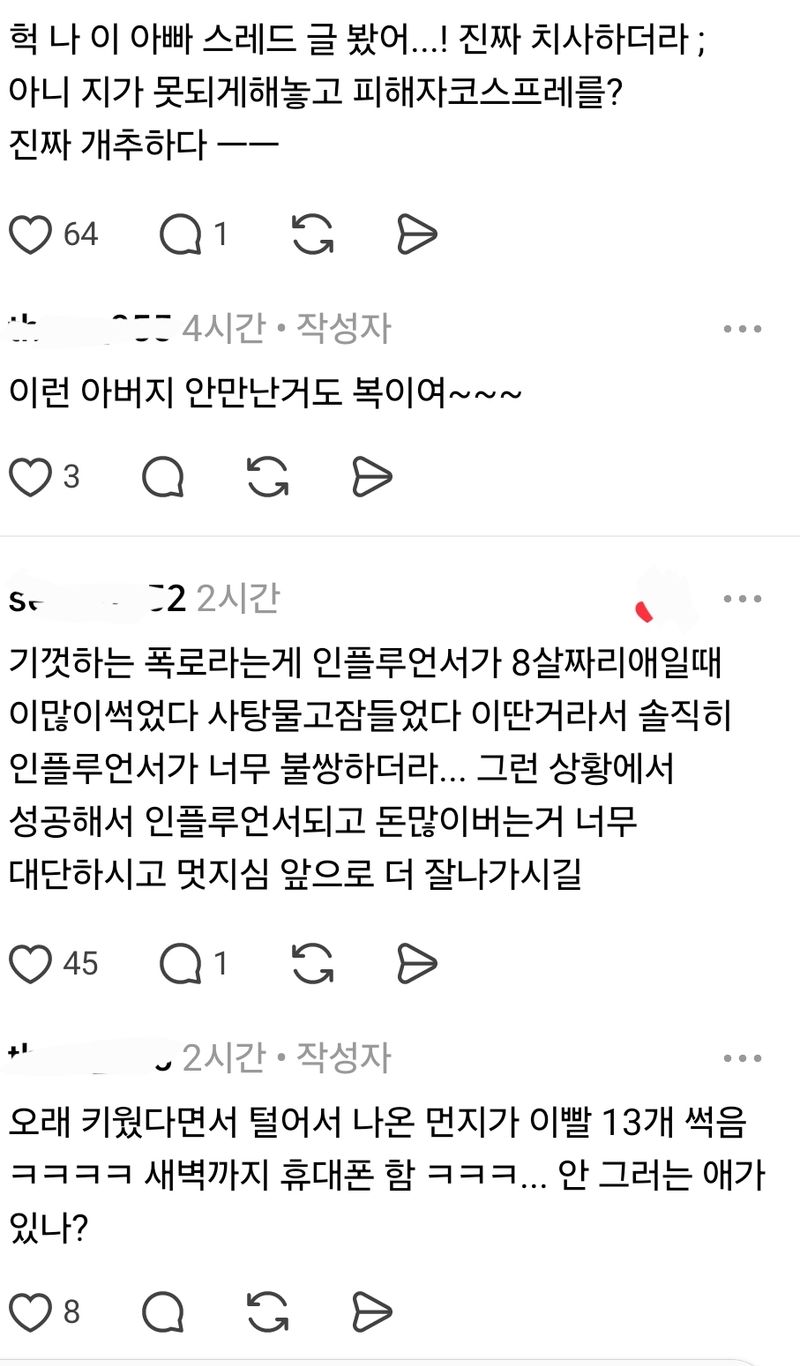This screenshot has width=800, height=1366.
Task: Like the comment with 64 likes
Action: (x=30, y=234)
